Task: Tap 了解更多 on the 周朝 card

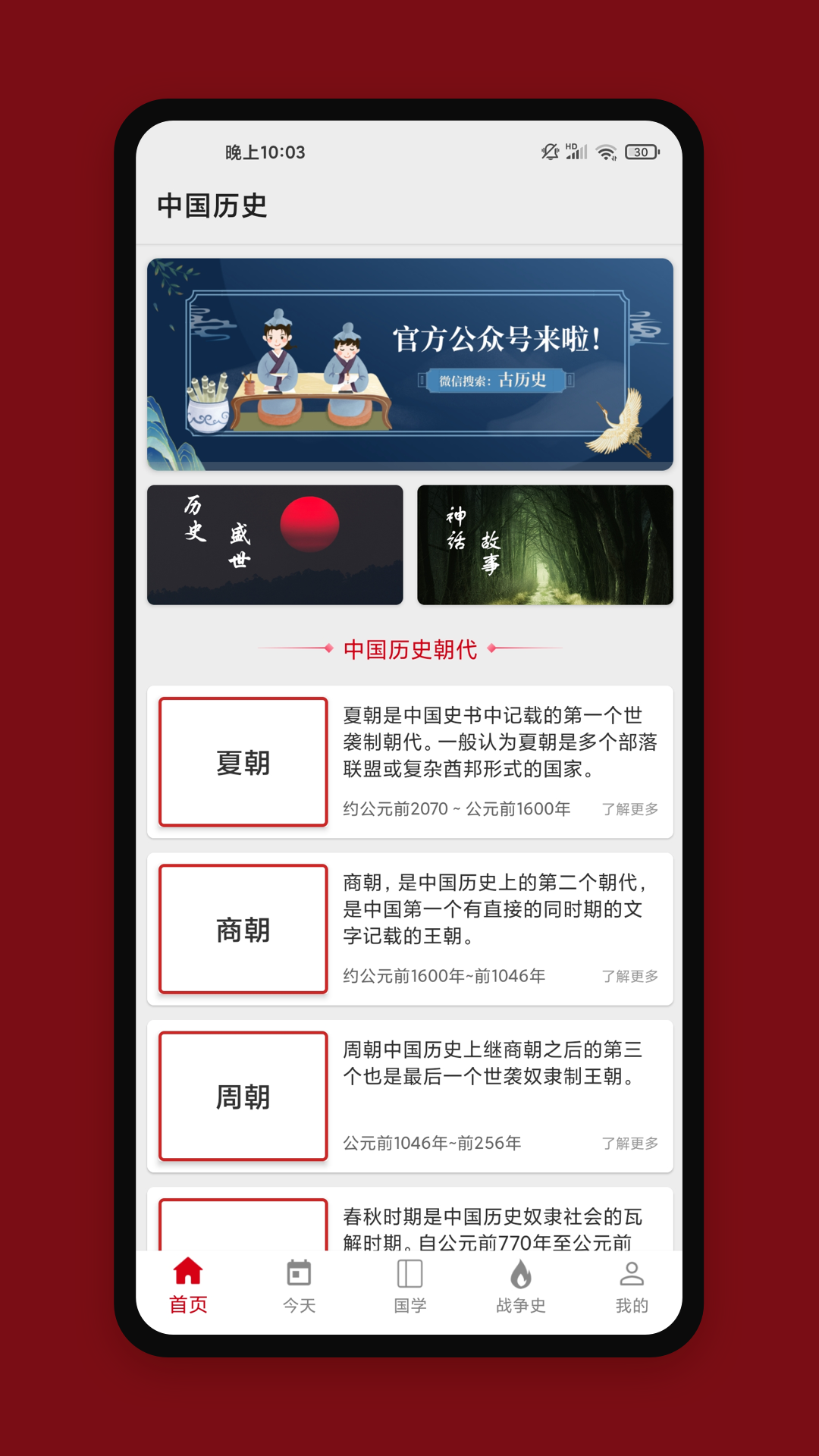Action: click(x=629, y=1143)
